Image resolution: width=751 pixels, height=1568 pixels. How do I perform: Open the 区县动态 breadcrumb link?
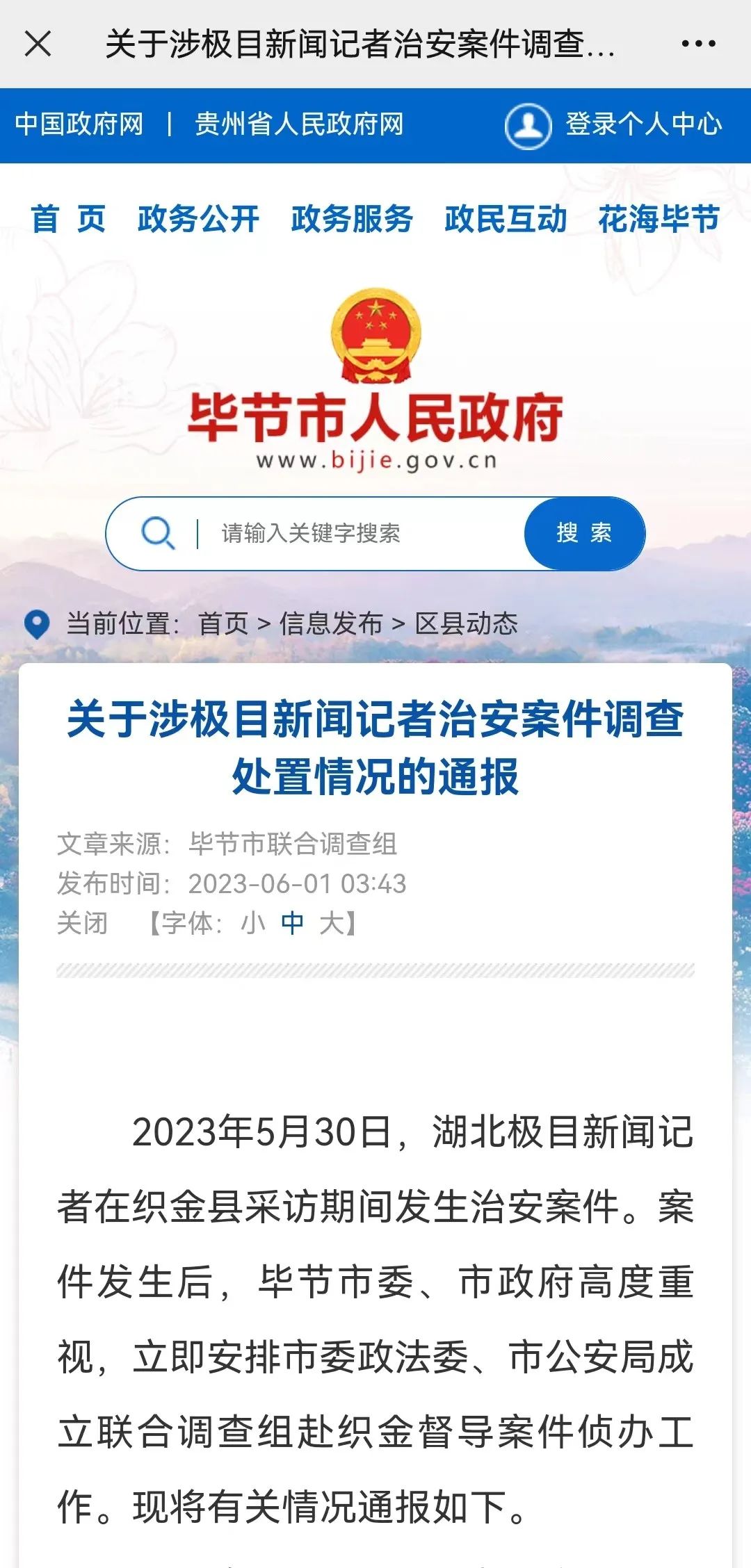[466, 623]
